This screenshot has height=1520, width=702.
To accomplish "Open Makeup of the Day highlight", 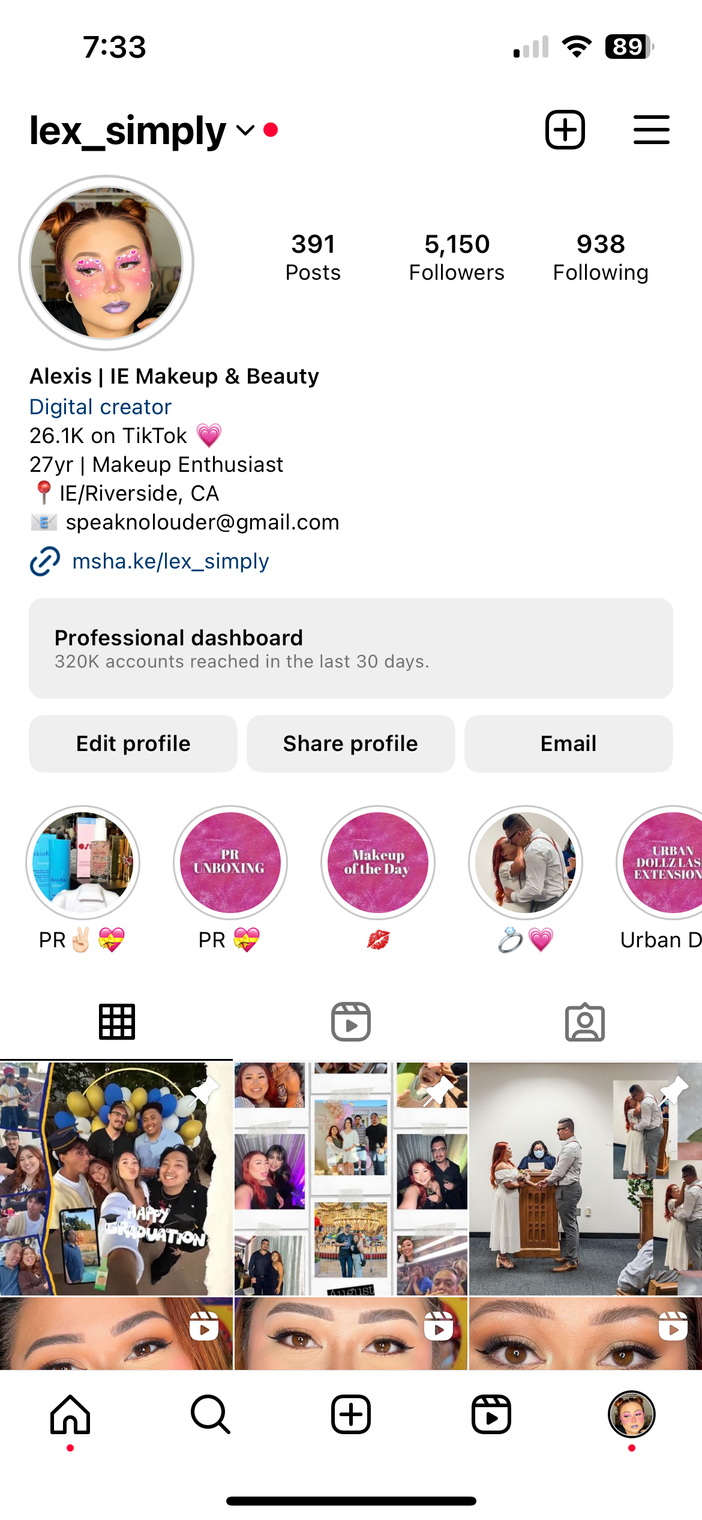I will 378,863.
